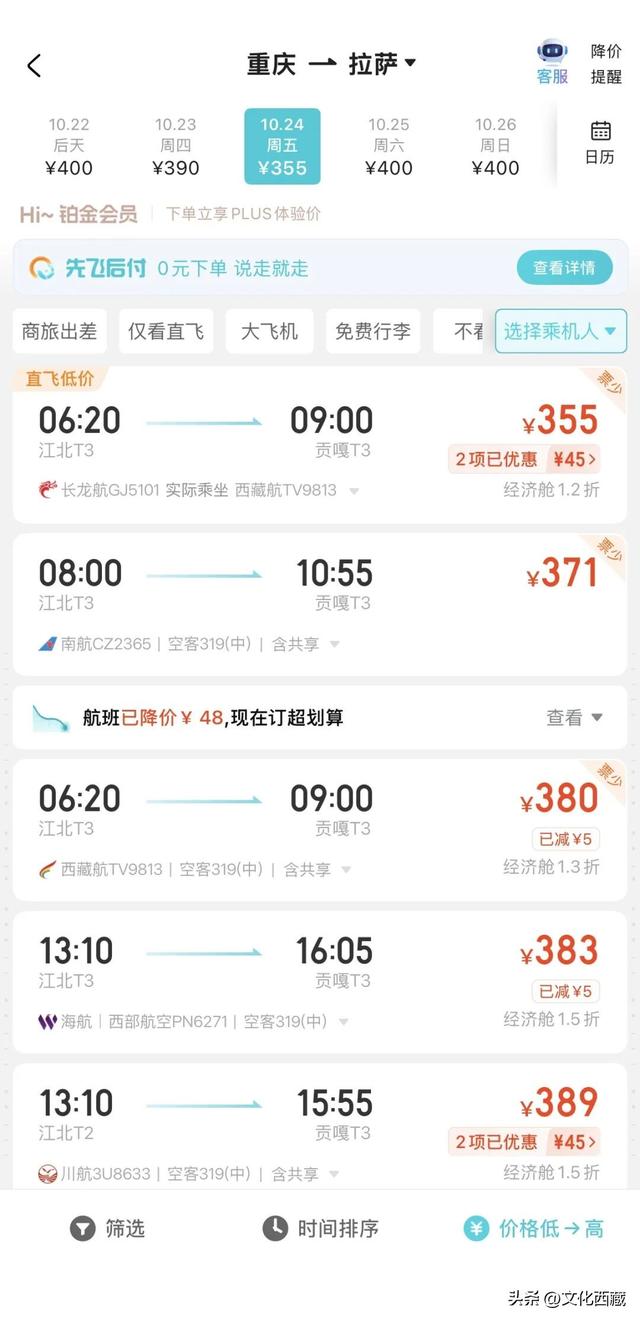The height and width of the screenshot is (1321, 640).
Task: Choose the 10.26 周日 date
Action: [x=496, y=146]
